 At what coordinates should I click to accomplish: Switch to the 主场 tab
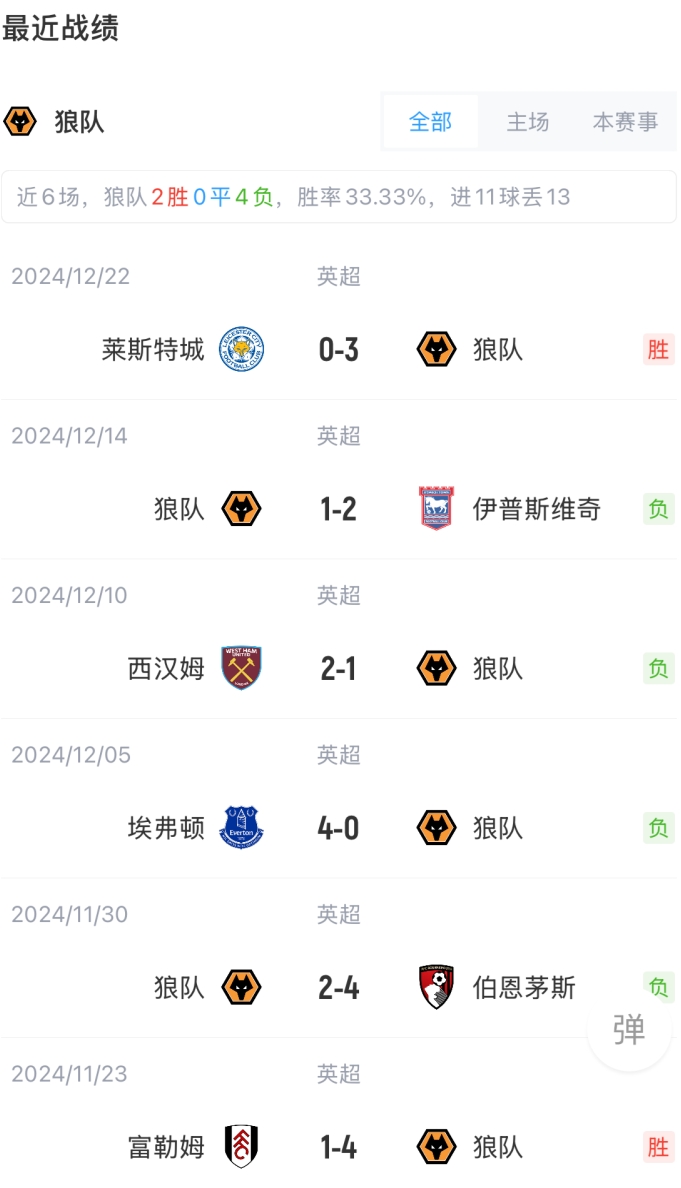tap(527, 122)
